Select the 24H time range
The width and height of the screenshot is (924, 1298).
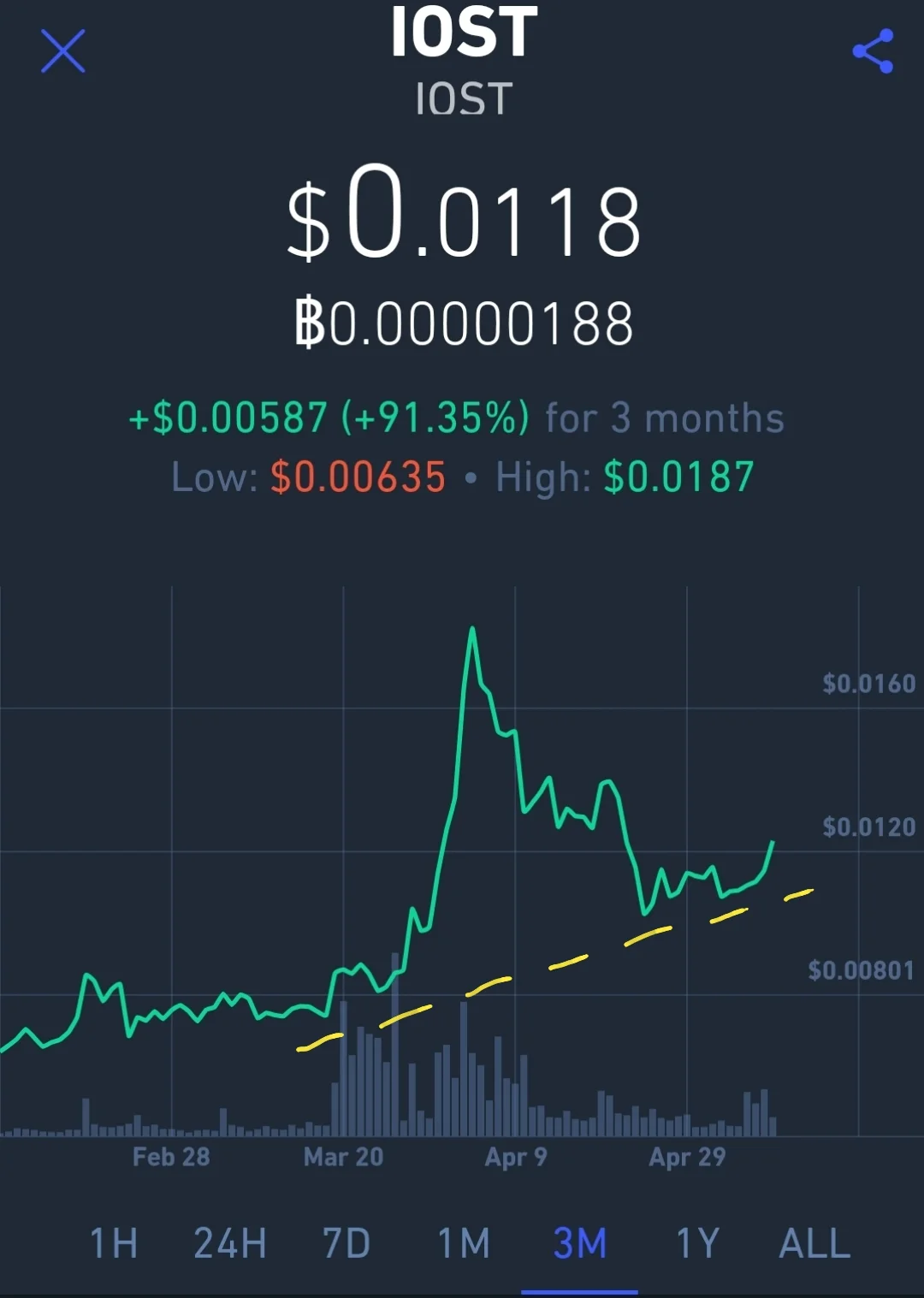coord(230,1243)
